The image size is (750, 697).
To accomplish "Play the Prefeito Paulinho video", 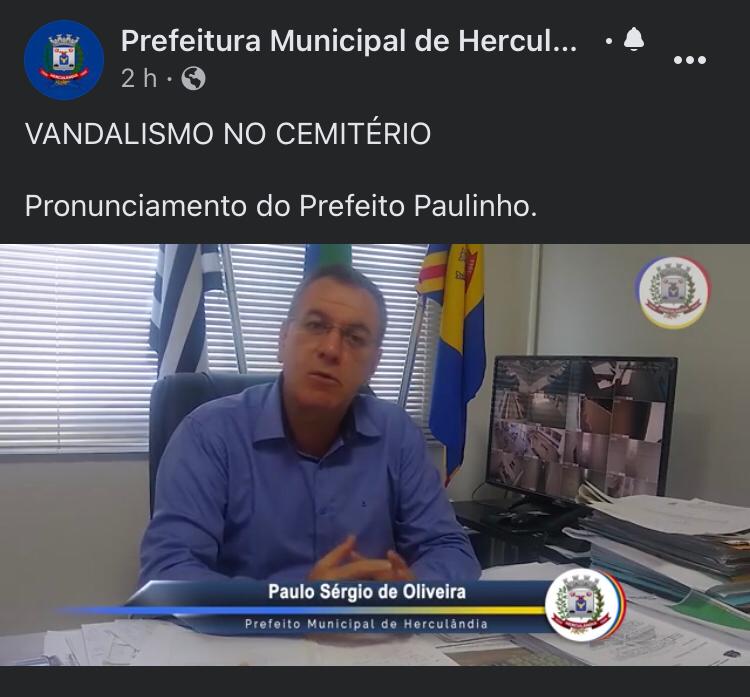I will [375, 455].
